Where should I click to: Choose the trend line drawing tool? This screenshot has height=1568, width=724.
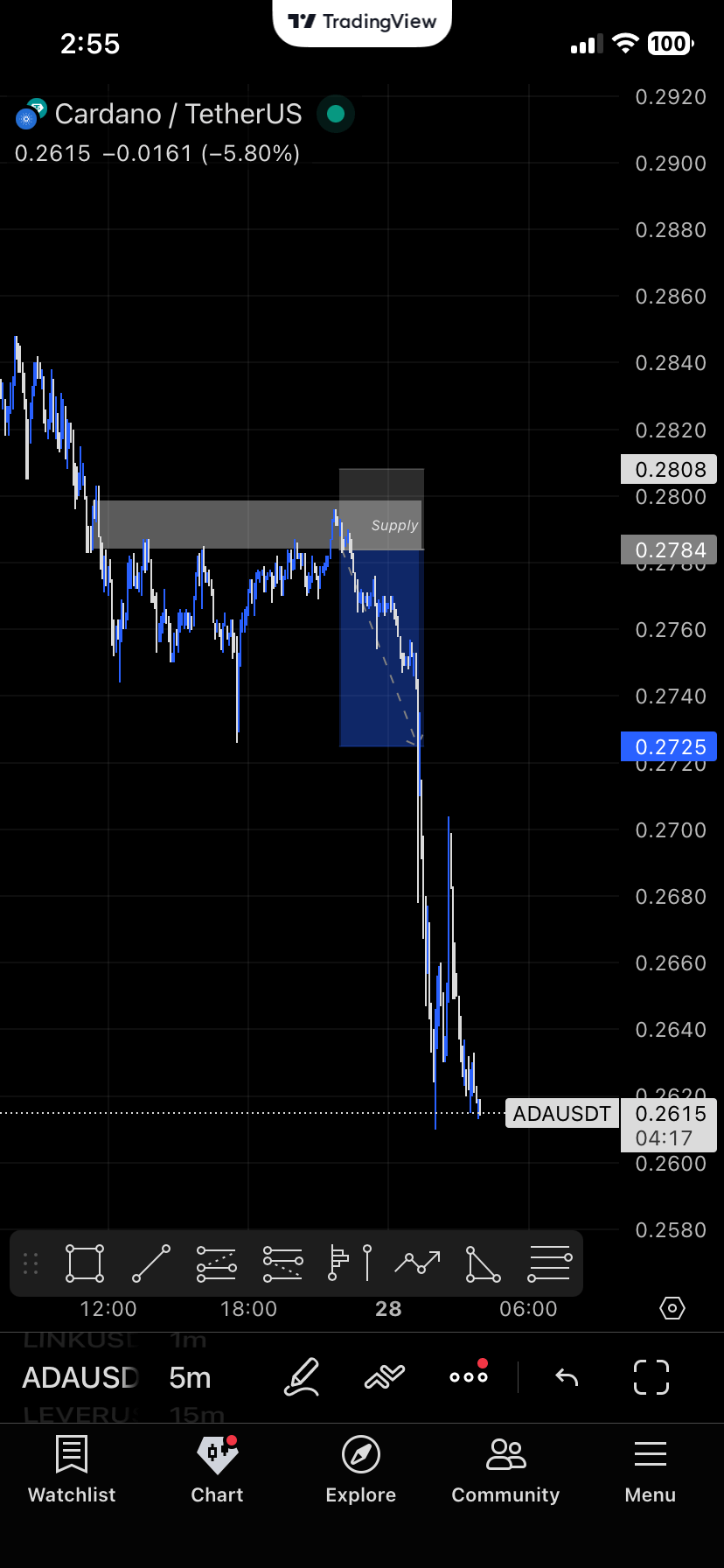coord(151,1263)
